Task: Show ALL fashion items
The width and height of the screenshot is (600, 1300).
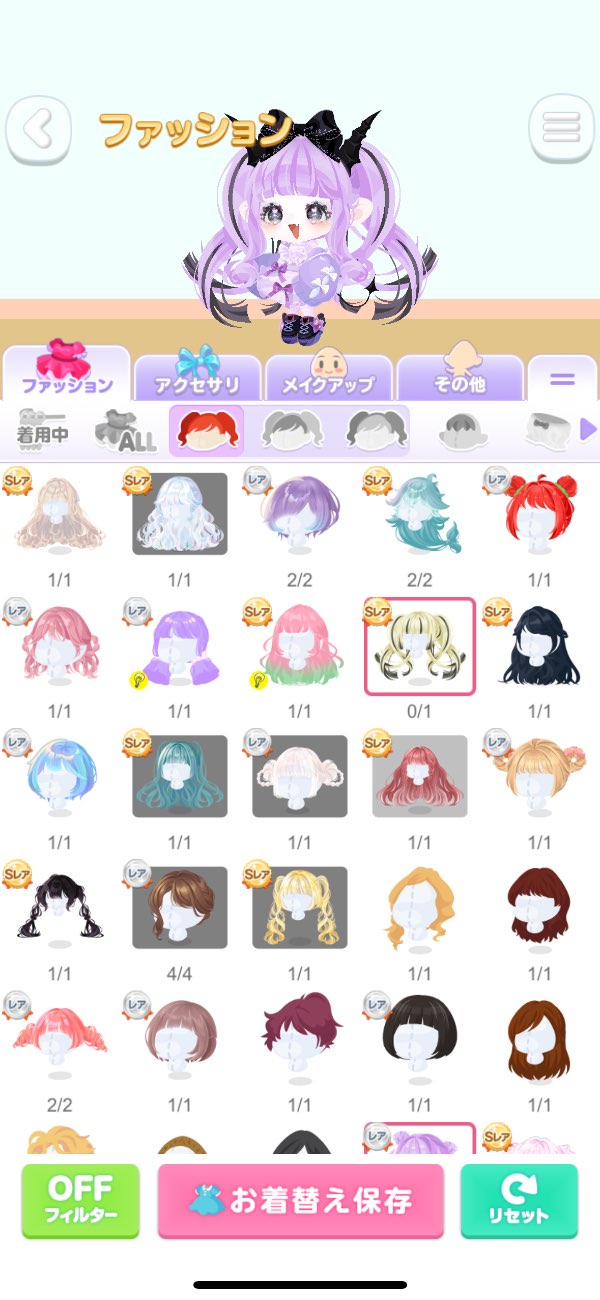Action: click(x=125, y=429)
